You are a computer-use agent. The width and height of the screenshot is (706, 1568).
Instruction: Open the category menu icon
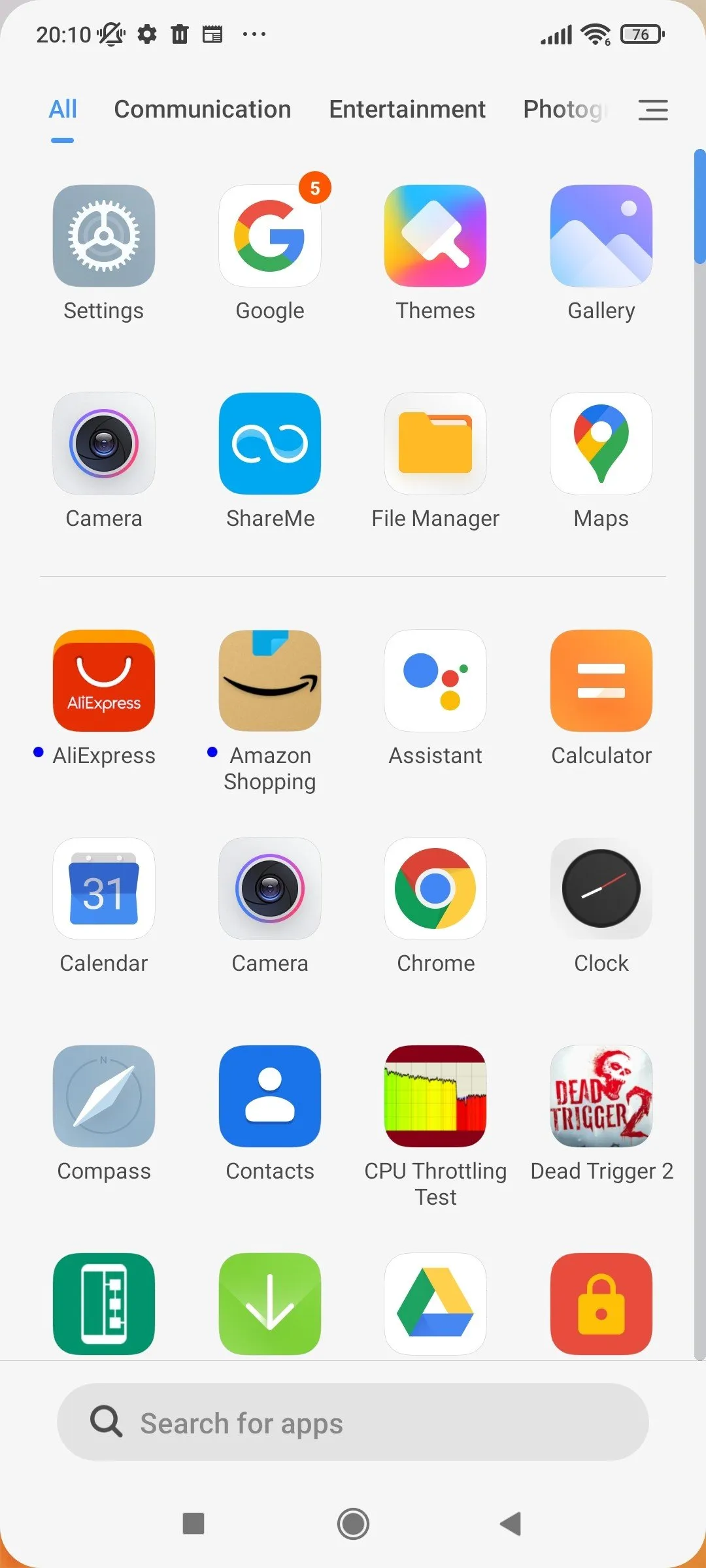[x=652, y=110]
